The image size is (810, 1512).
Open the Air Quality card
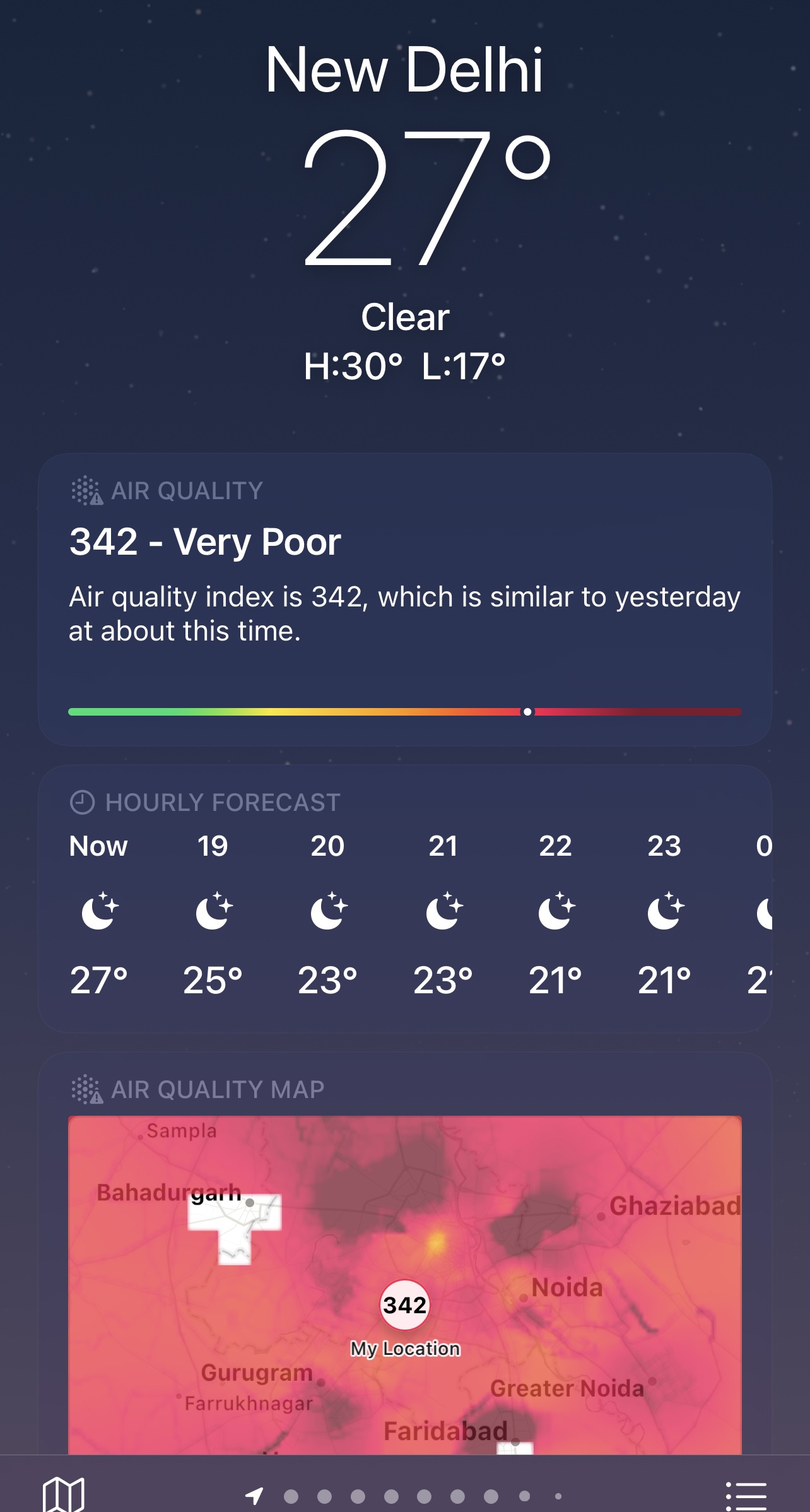point(404,599)
